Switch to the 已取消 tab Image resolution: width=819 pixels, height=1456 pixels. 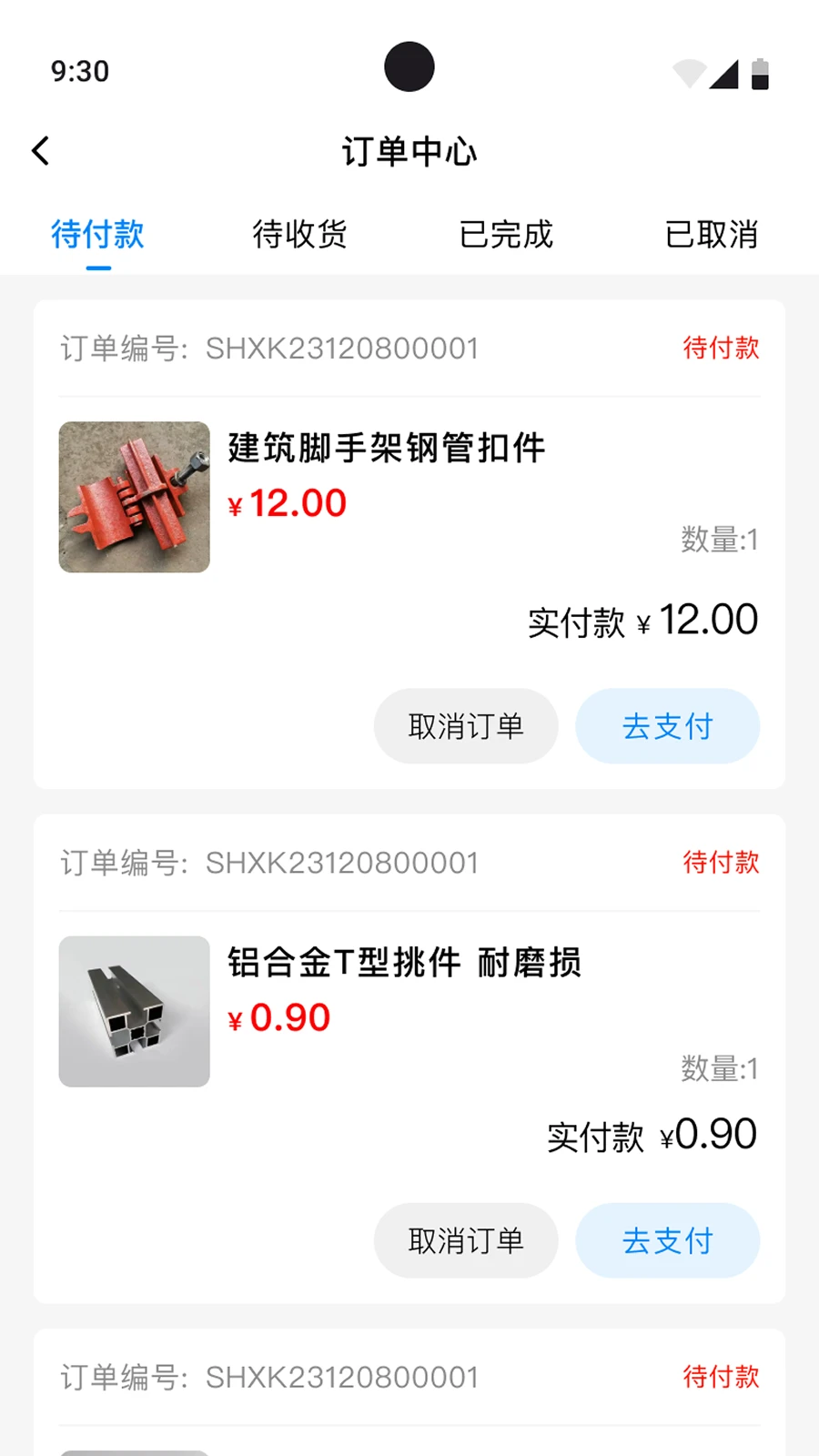(713, 235)
